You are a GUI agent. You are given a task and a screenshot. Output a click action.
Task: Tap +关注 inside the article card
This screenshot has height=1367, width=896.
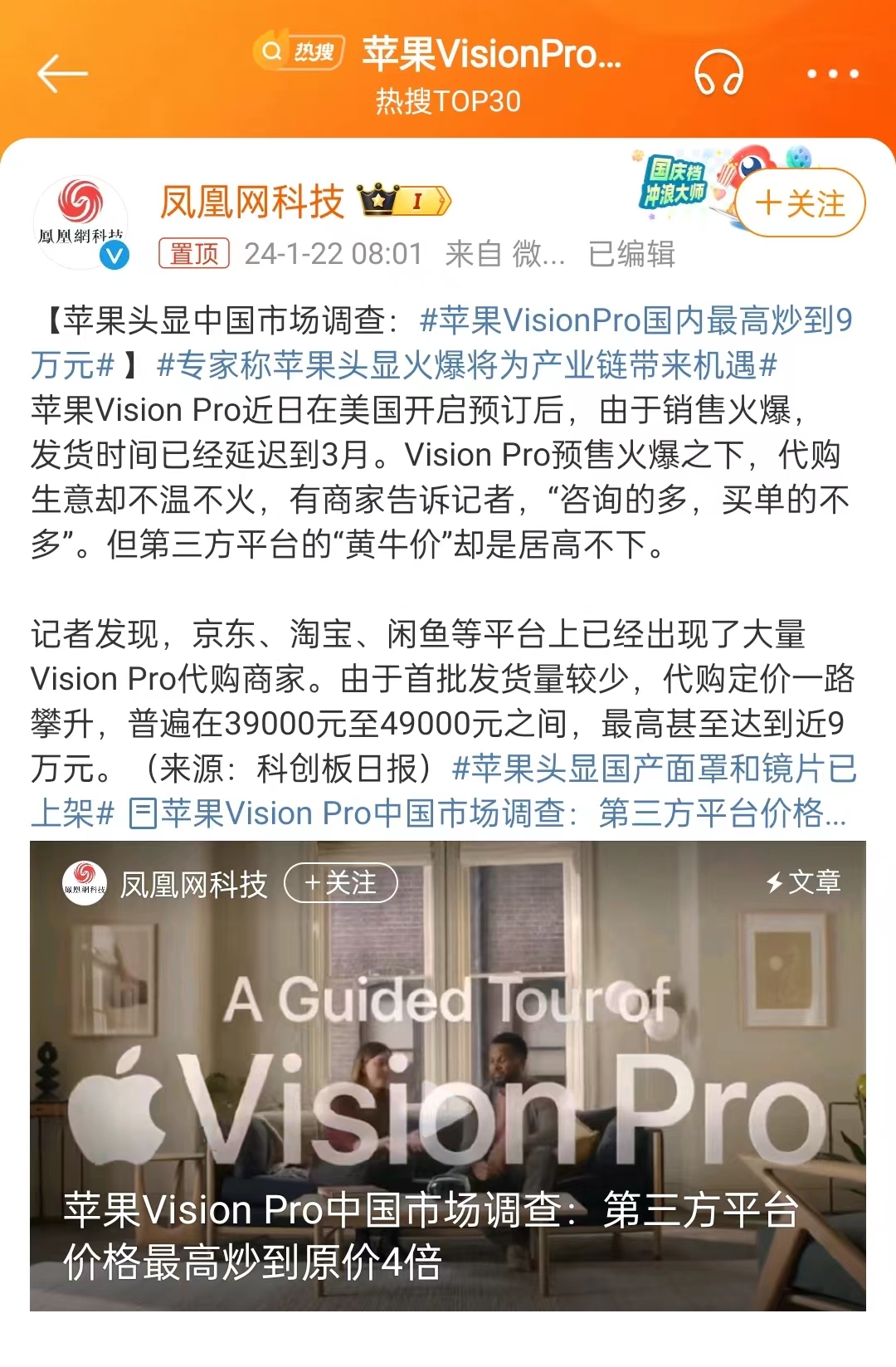tap(341, 883)
